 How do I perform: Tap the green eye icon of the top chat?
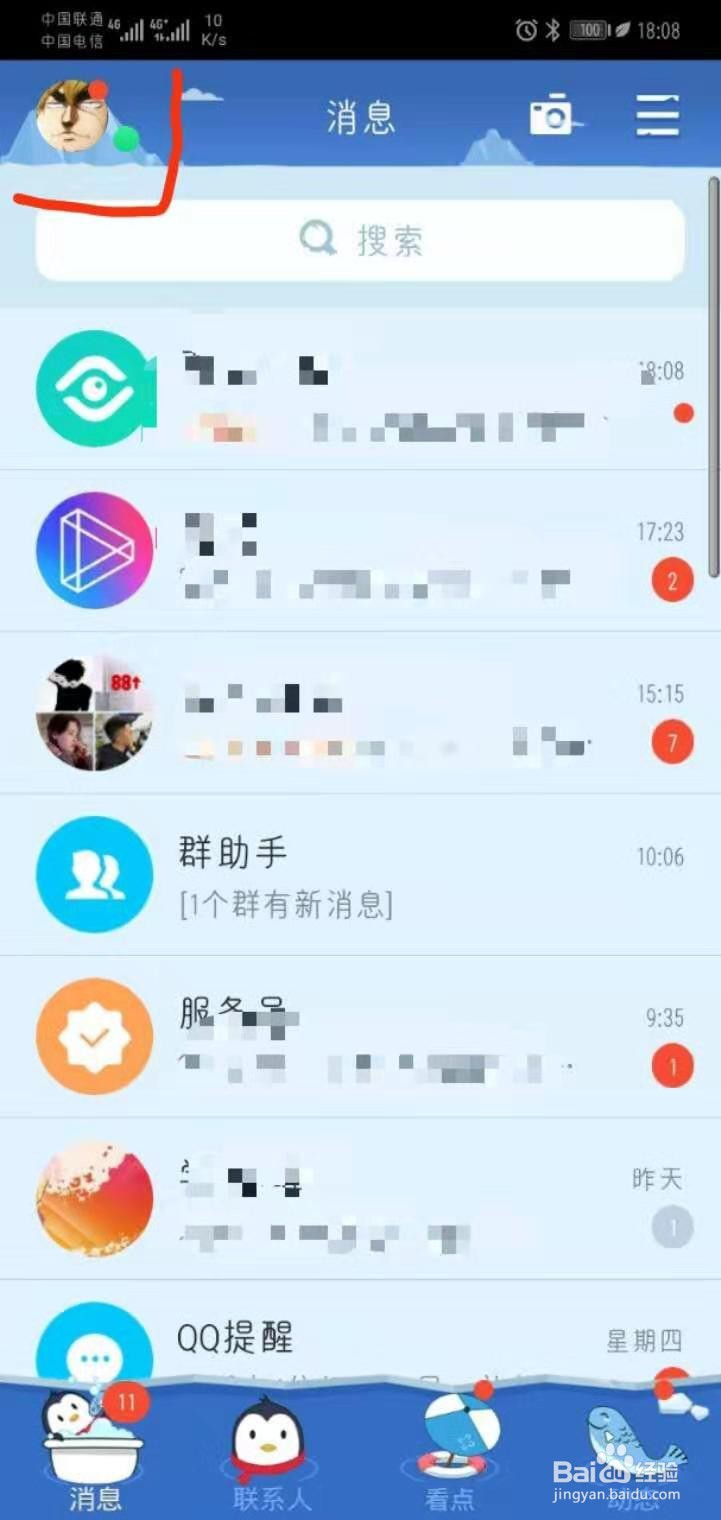pos(94,389)
